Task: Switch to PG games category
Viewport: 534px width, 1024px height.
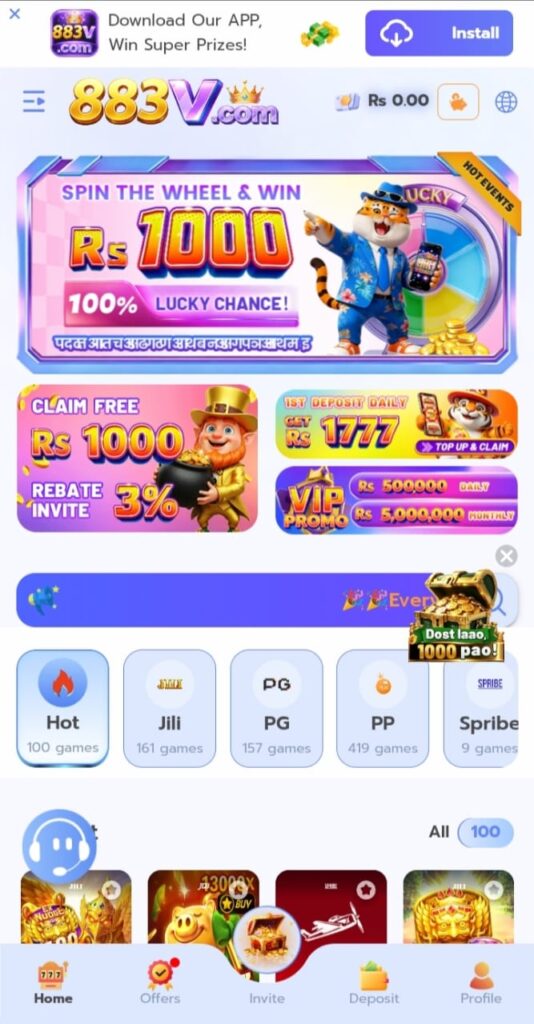Action: pyautogui.click(x=276, y=708)
